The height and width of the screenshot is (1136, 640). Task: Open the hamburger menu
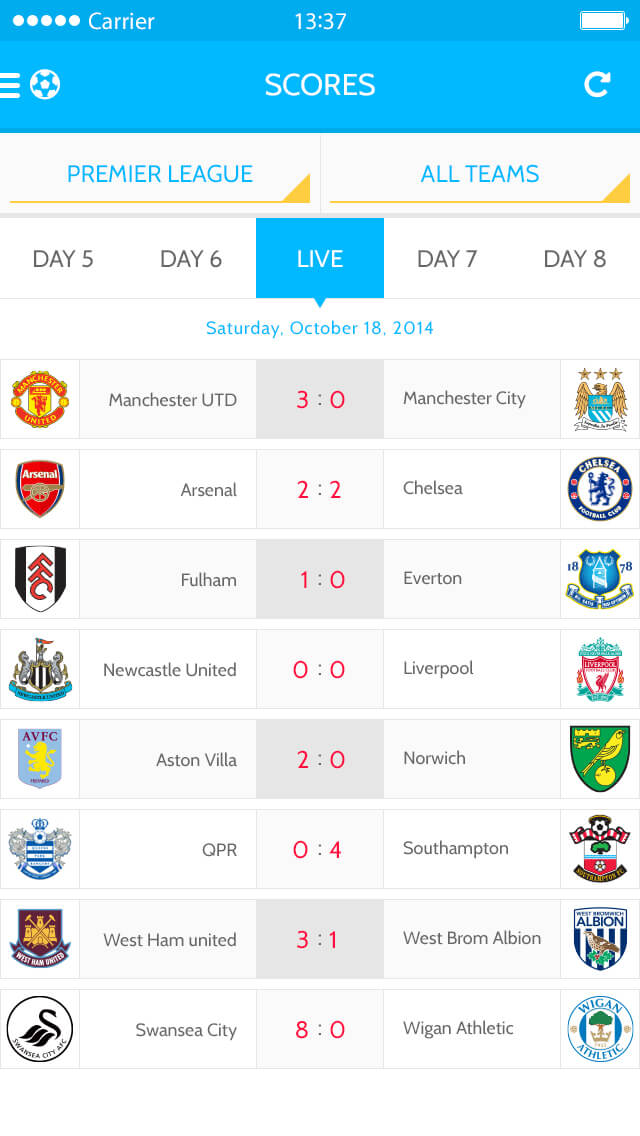[10, 85]
